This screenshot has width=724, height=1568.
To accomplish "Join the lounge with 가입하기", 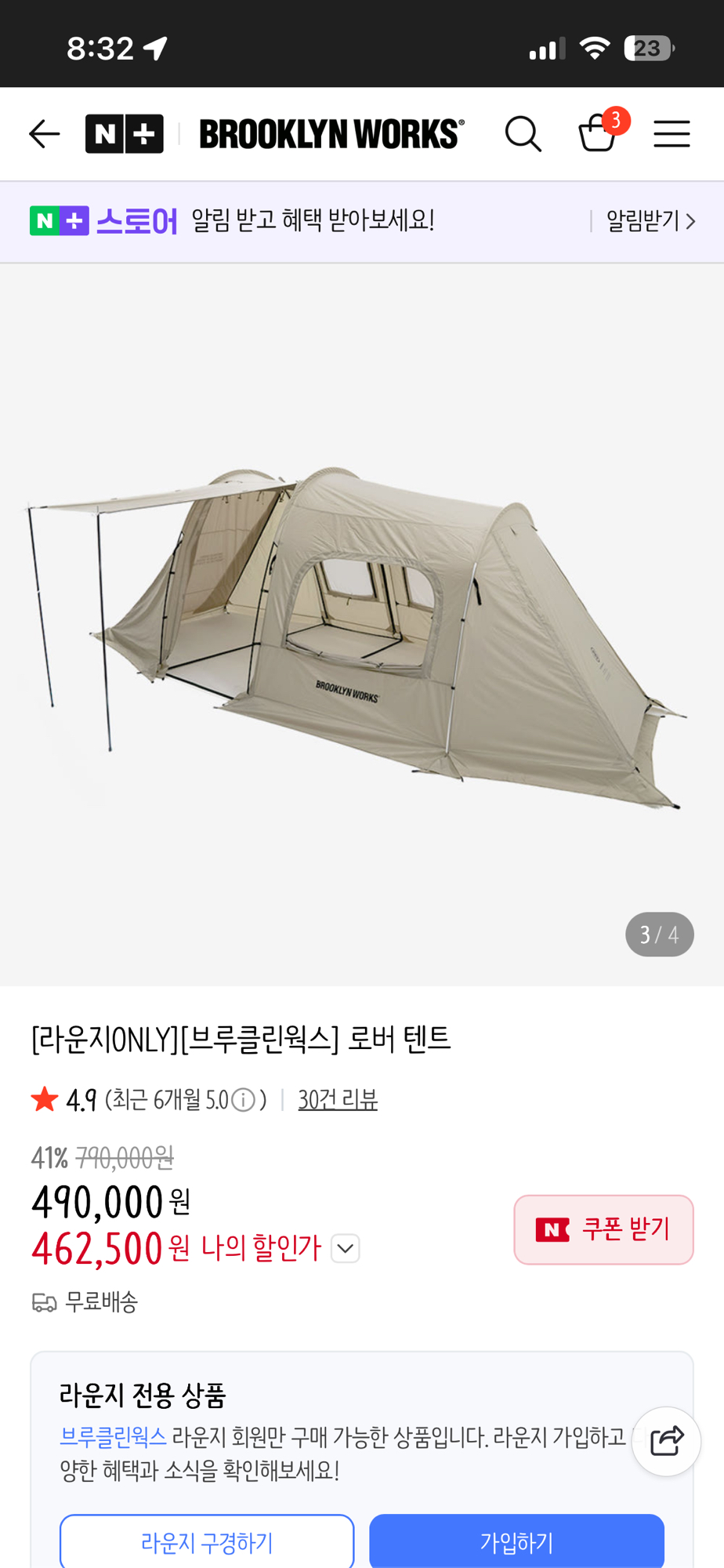I will point(516,1542).
